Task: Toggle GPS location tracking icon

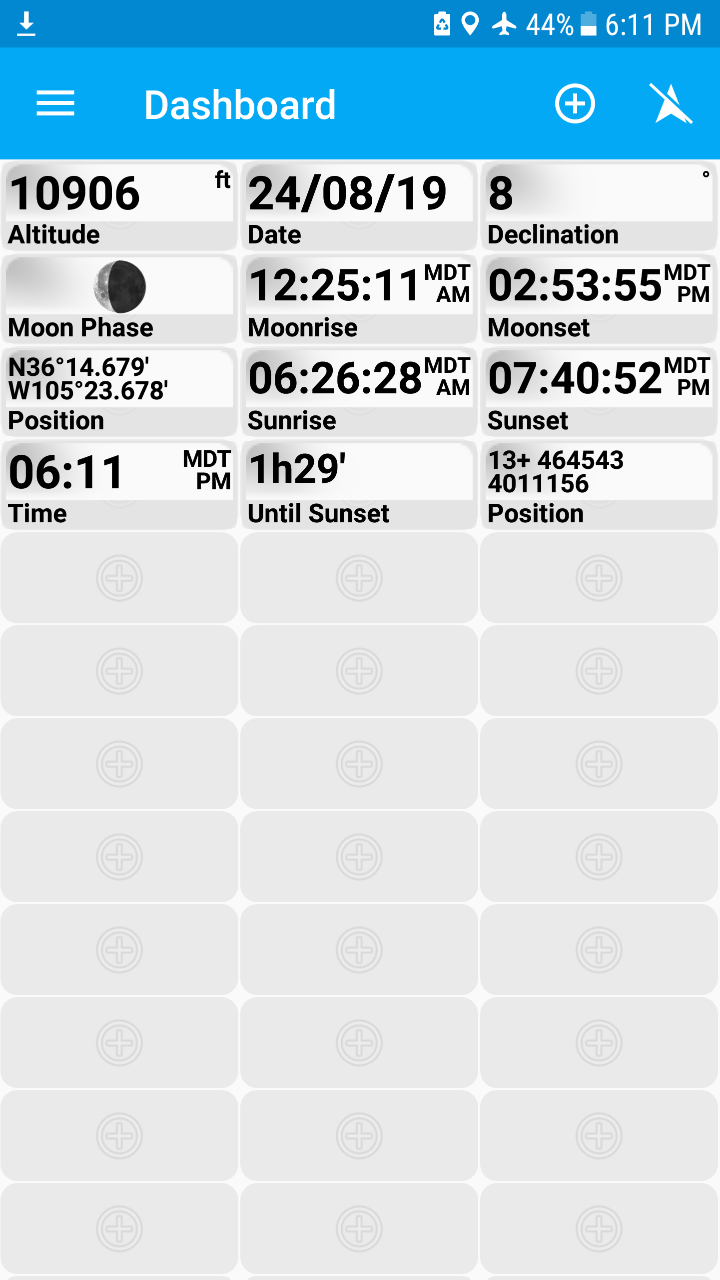Action: coord(670,104)
